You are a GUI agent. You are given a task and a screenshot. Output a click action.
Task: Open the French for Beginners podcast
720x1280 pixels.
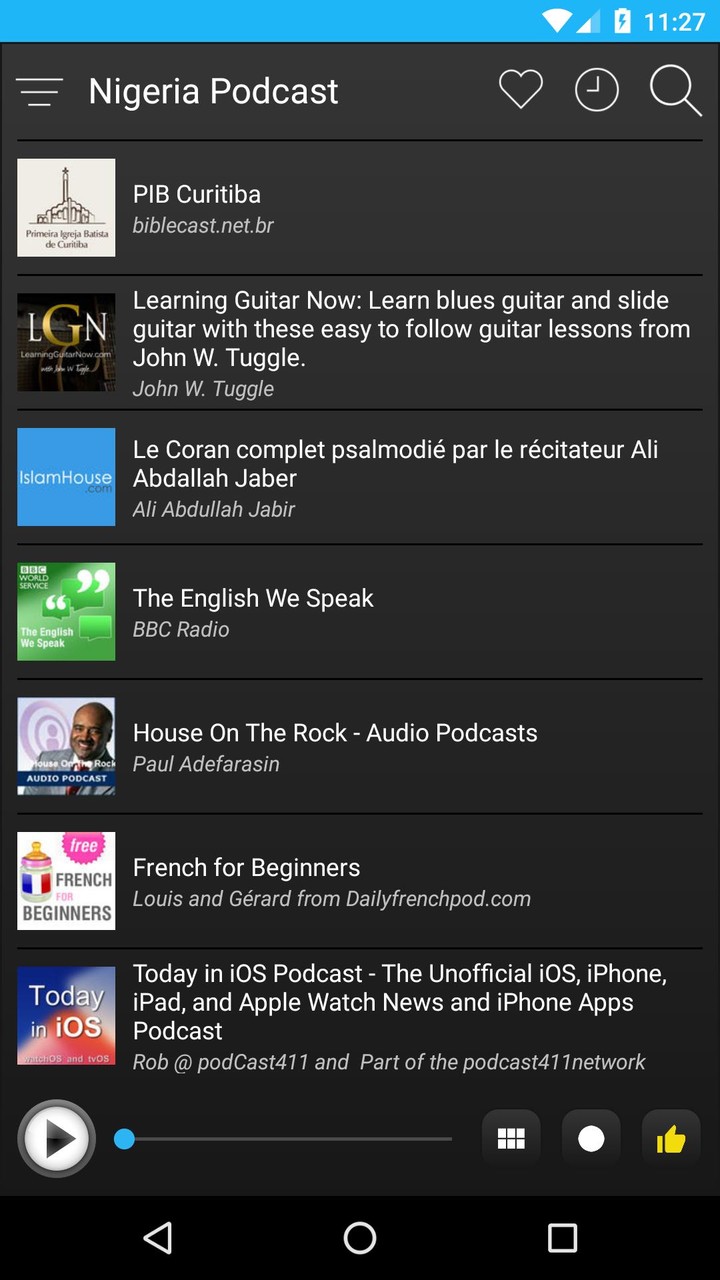(x=360, y=880)
